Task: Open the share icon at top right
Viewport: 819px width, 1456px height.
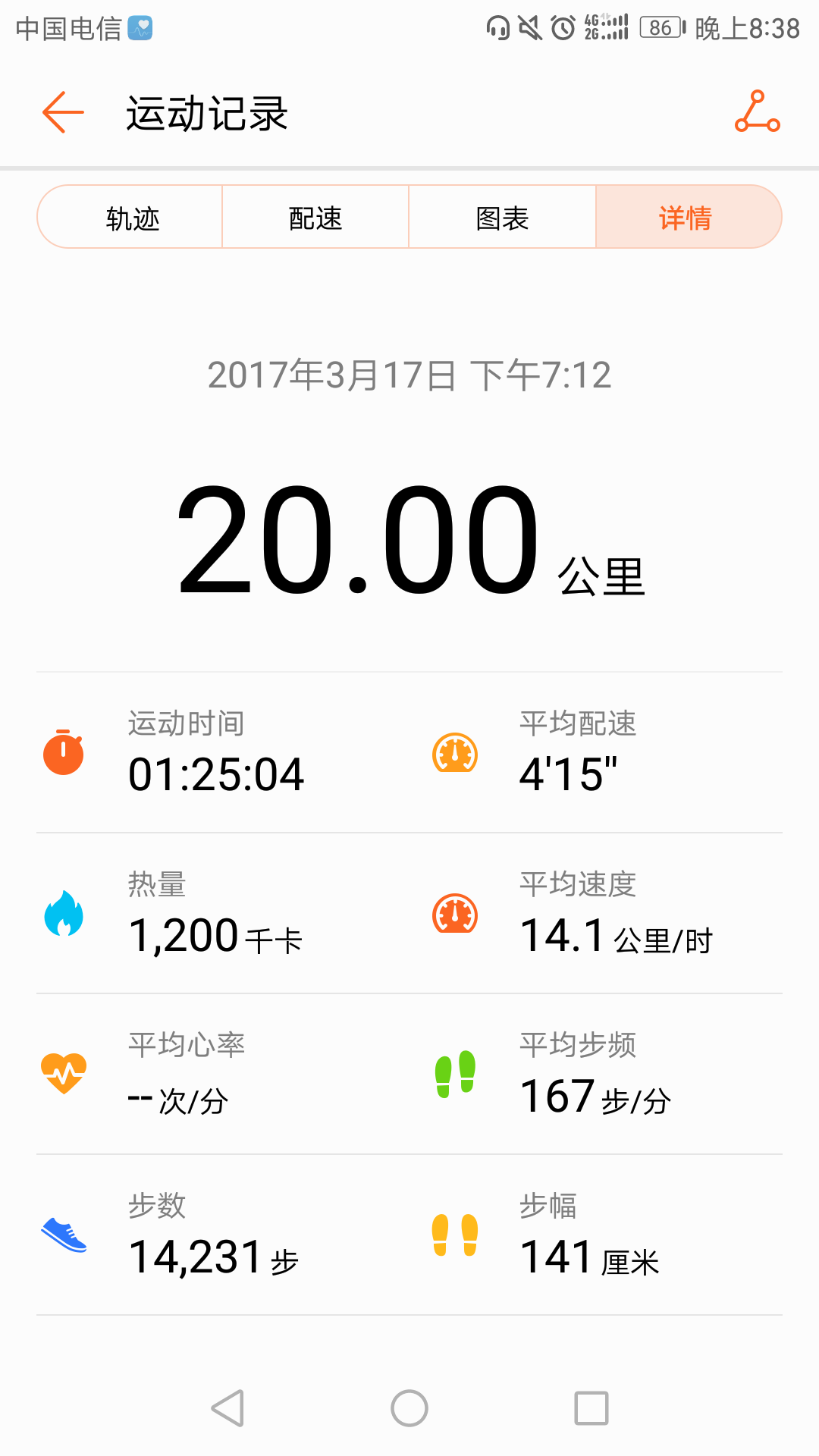Action: [756, 112]
